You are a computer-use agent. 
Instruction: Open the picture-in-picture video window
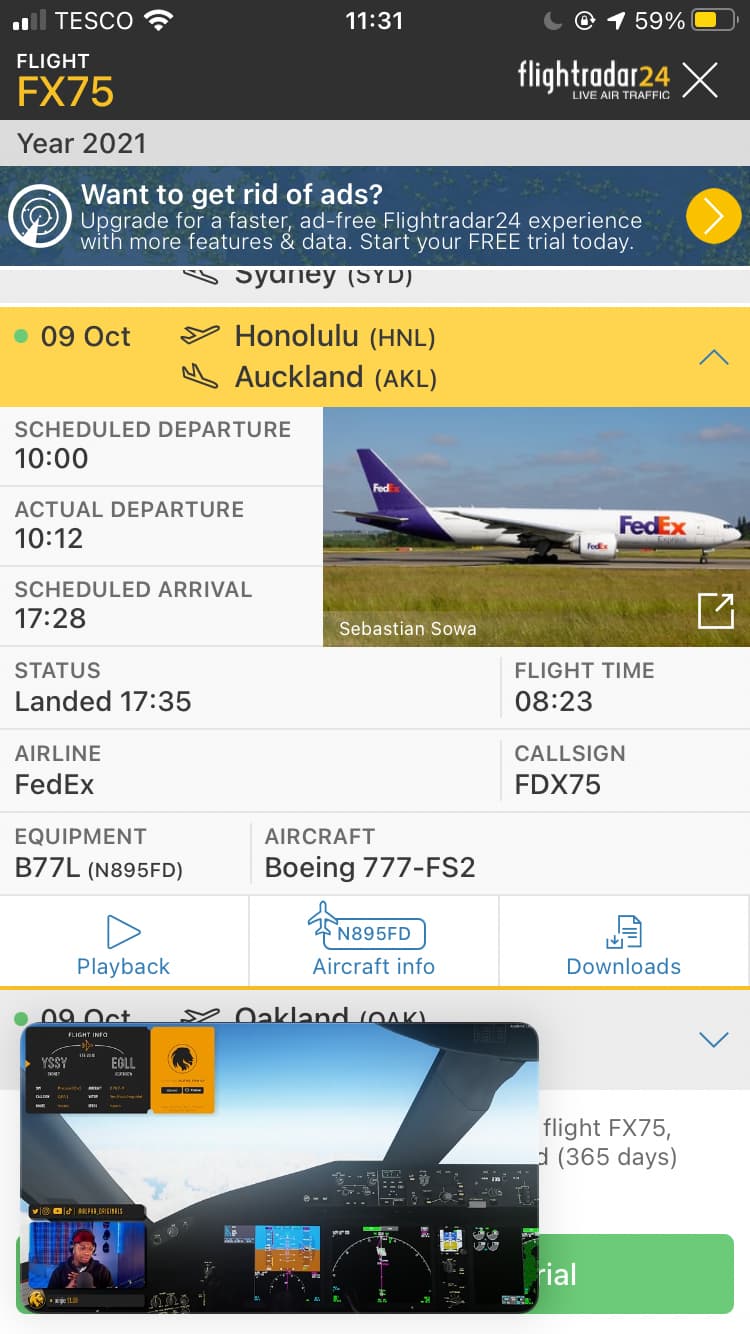tap(280, 1165)
